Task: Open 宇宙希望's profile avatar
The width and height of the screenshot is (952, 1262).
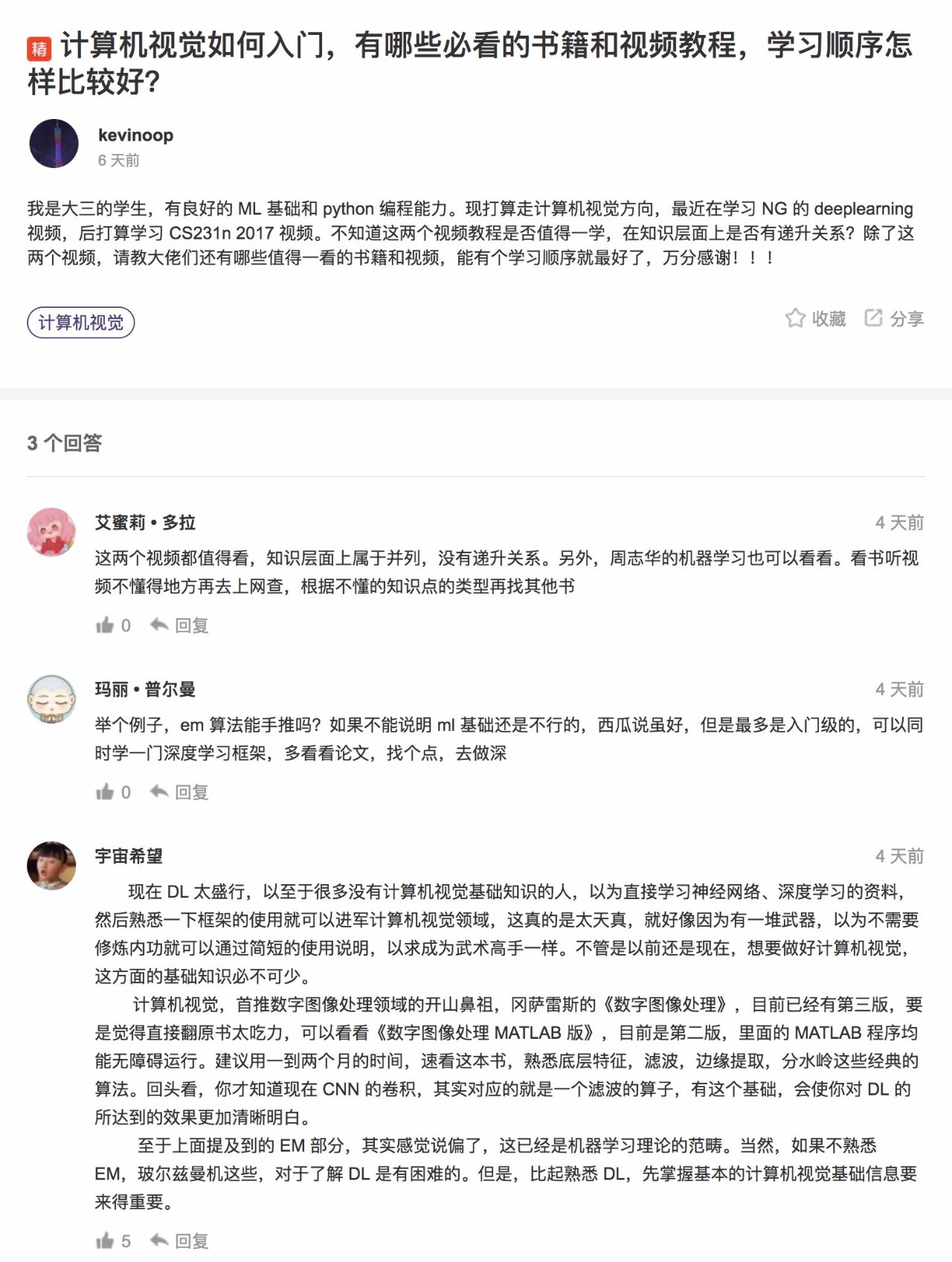Action: pyautogui.click(x=52, y=866)
